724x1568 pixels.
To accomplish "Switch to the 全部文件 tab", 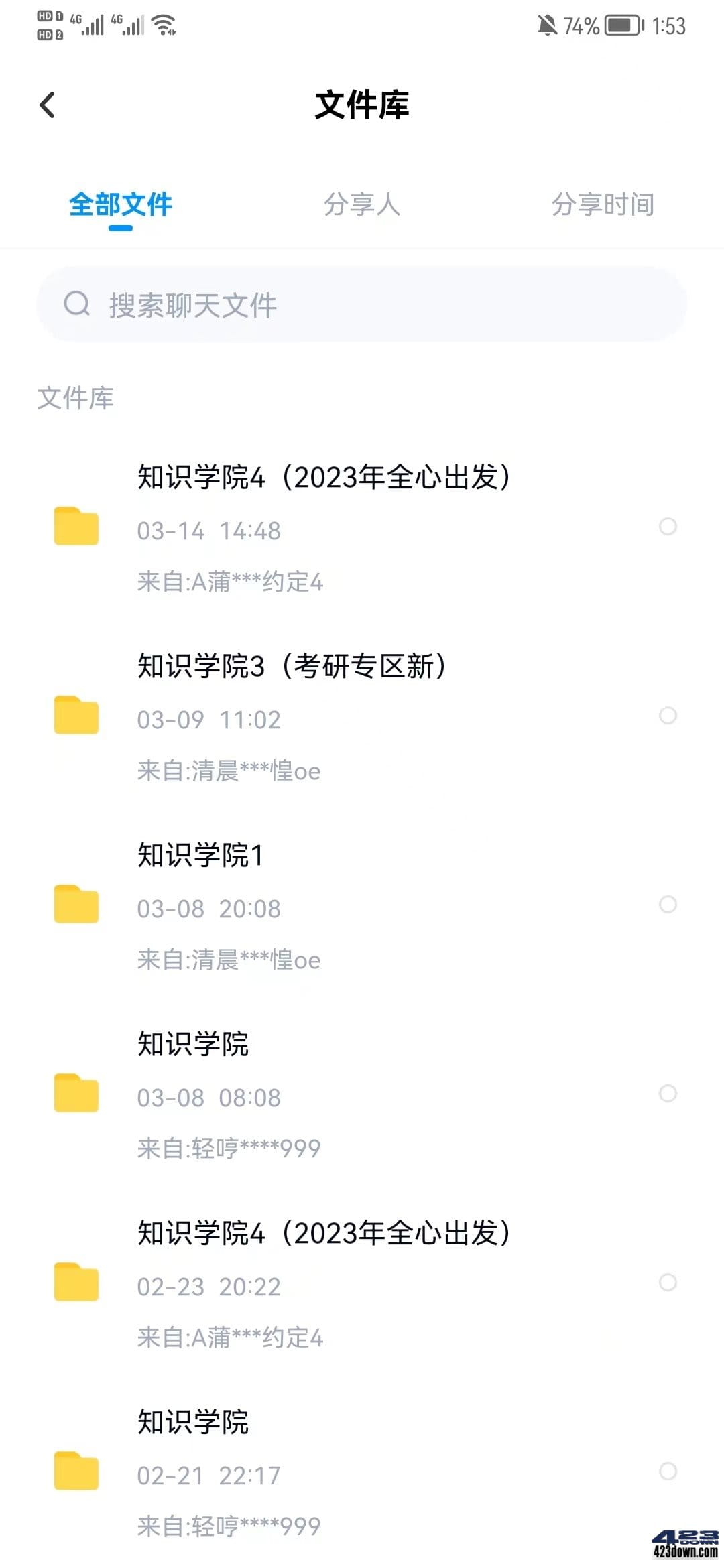I will point(121,206).
